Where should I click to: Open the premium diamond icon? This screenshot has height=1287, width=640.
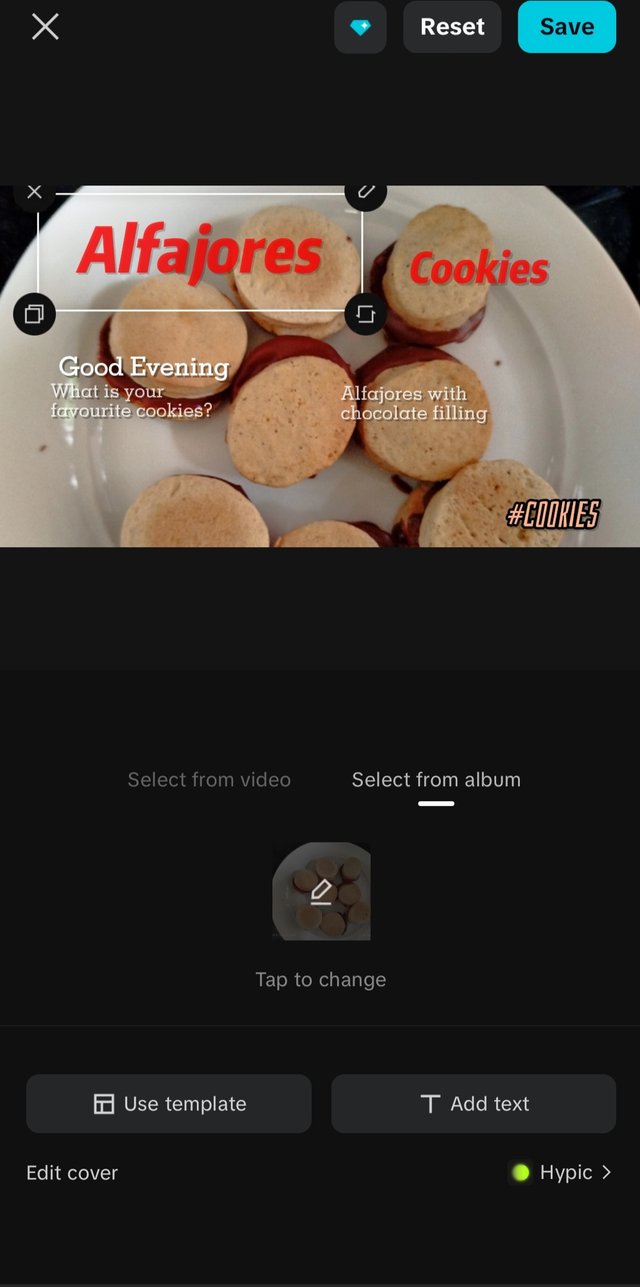360,27
